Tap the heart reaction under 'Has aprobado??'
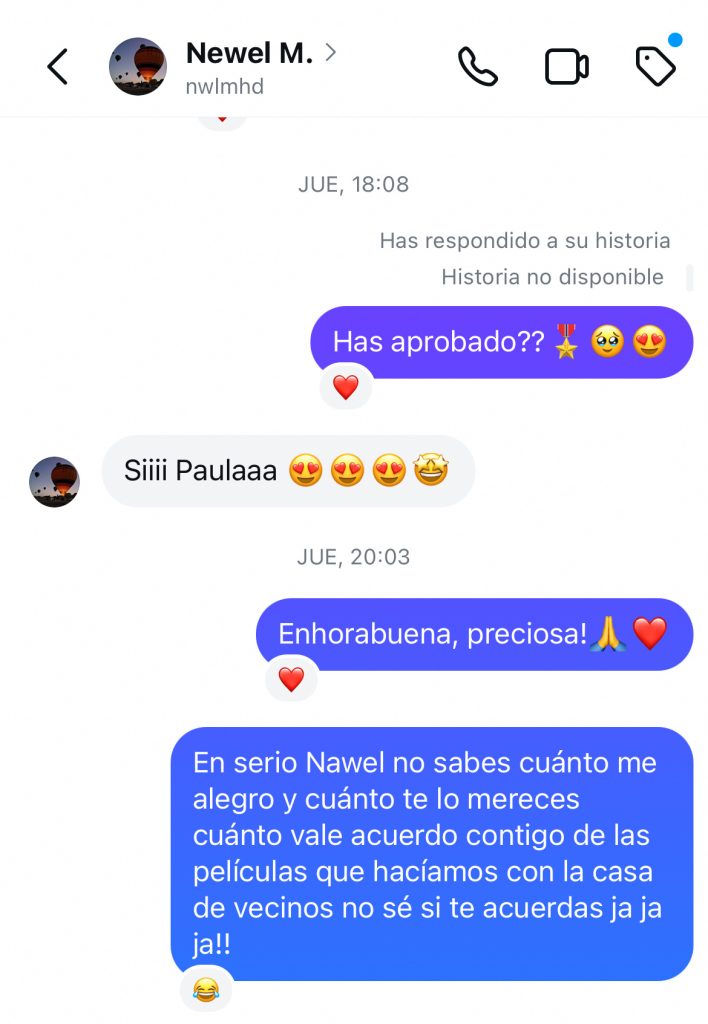 345,387
